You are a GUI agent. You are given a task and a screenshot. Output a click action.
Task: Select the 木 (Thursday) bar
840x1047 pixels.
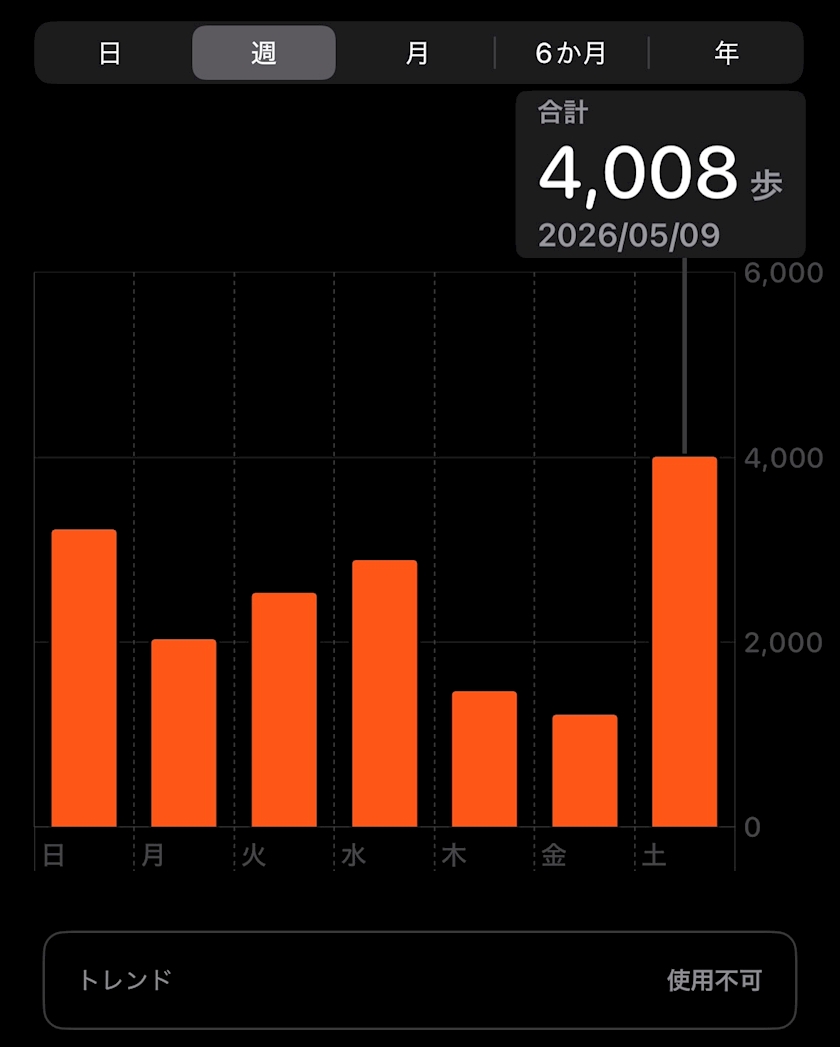pos(484,759)
